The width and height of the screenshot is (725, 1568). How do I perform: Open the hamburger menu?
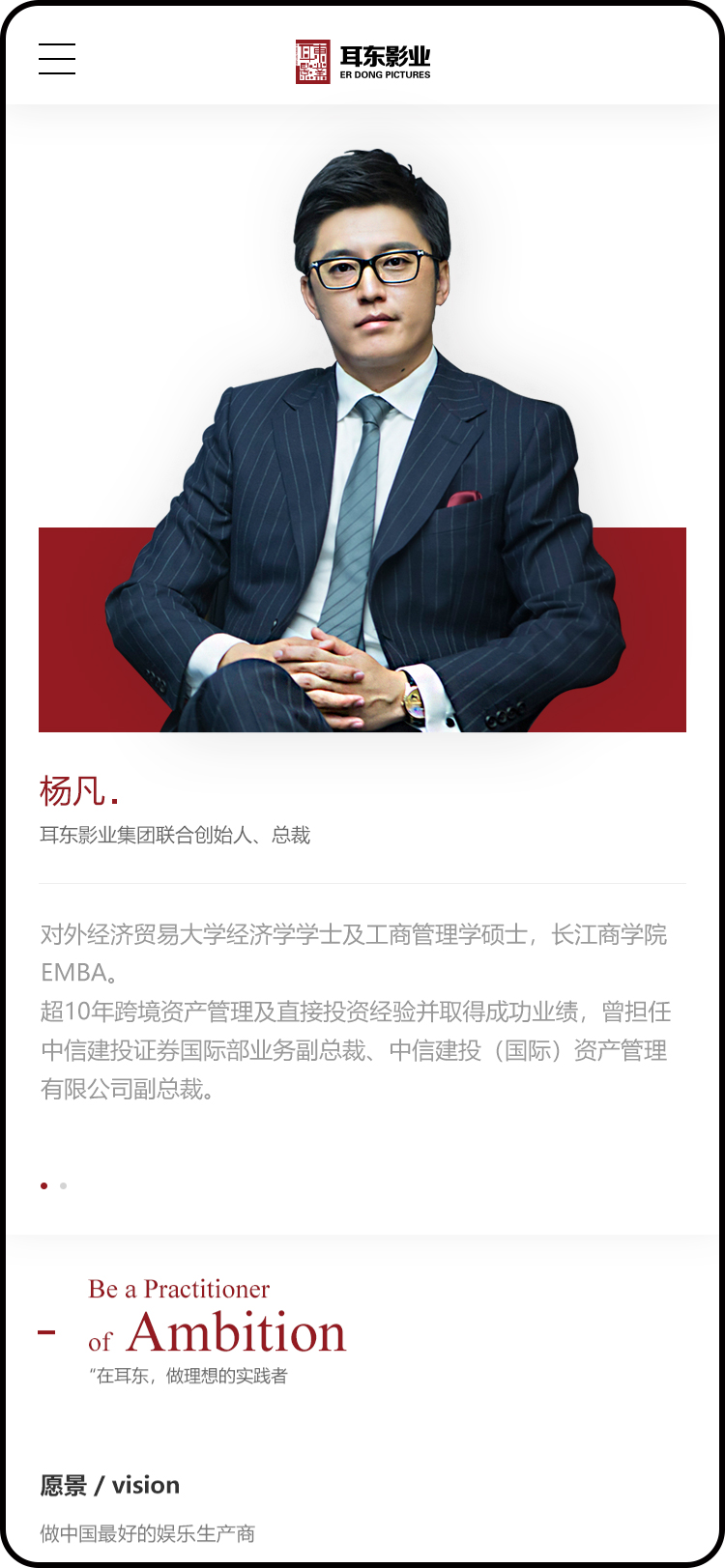[x=57, y=59]
